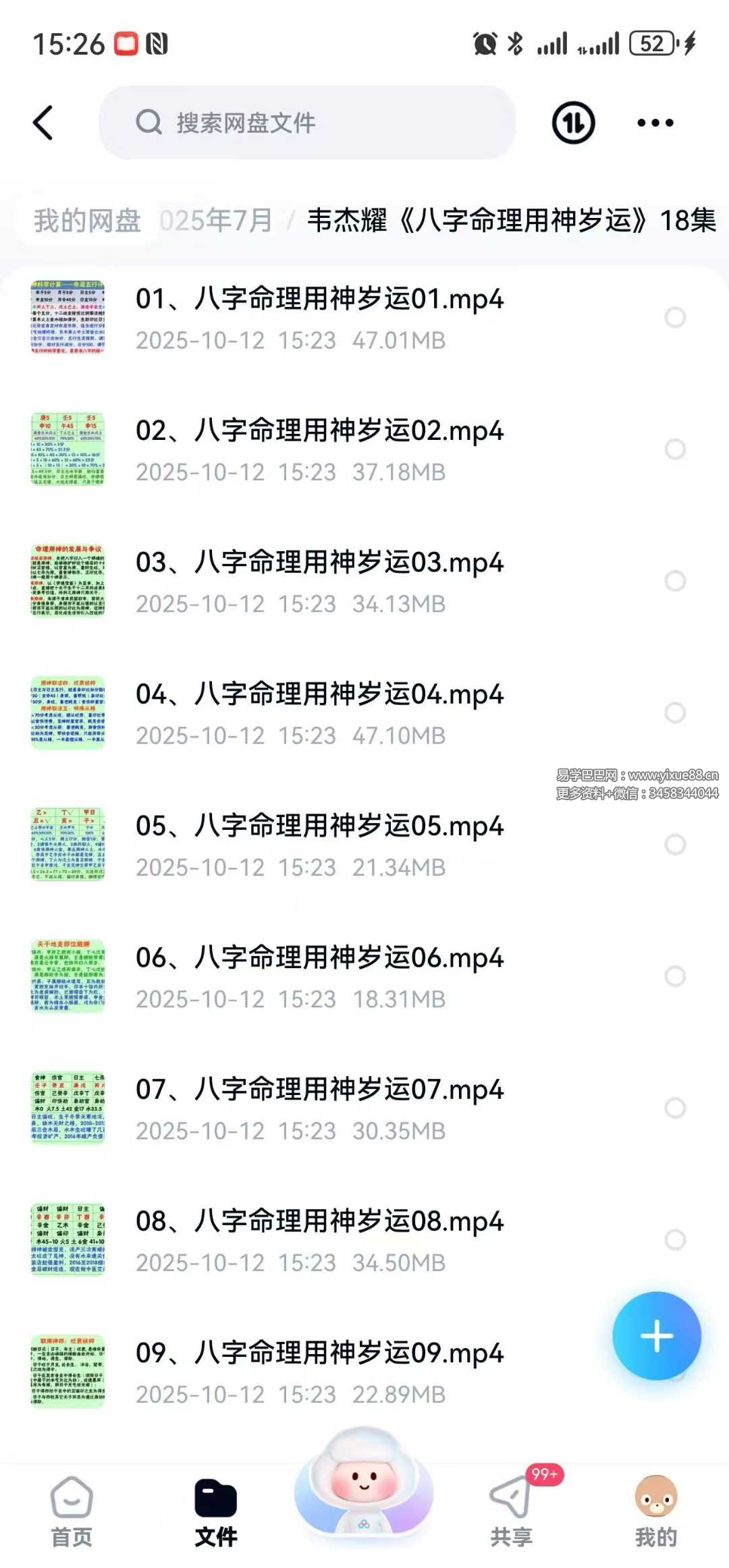Image resolution: width=729 pixels, height=1568 pixels.
Task: Tick the checkbox beside 八字命理用神岁运04.mp4
Action: (x=675, y=712)
